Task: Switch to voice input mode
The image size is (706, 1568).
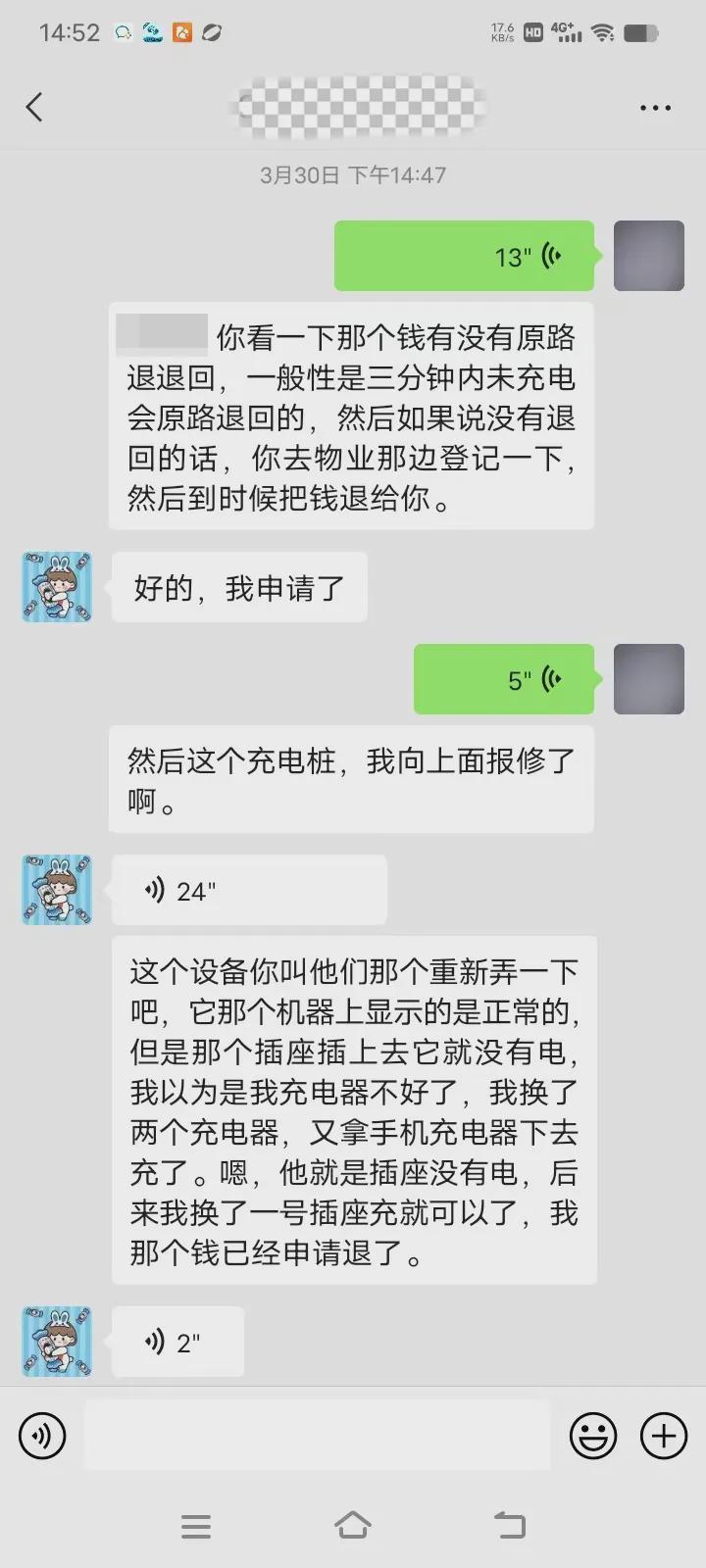Action: click(42, 1436)
